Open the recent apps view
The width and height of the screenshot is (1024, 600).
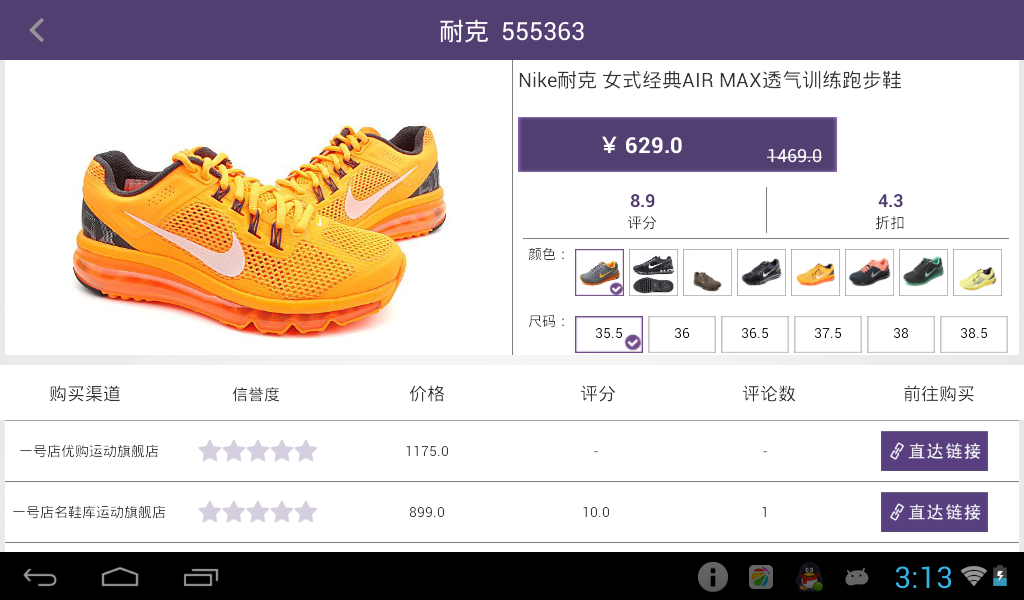(201, 577)
